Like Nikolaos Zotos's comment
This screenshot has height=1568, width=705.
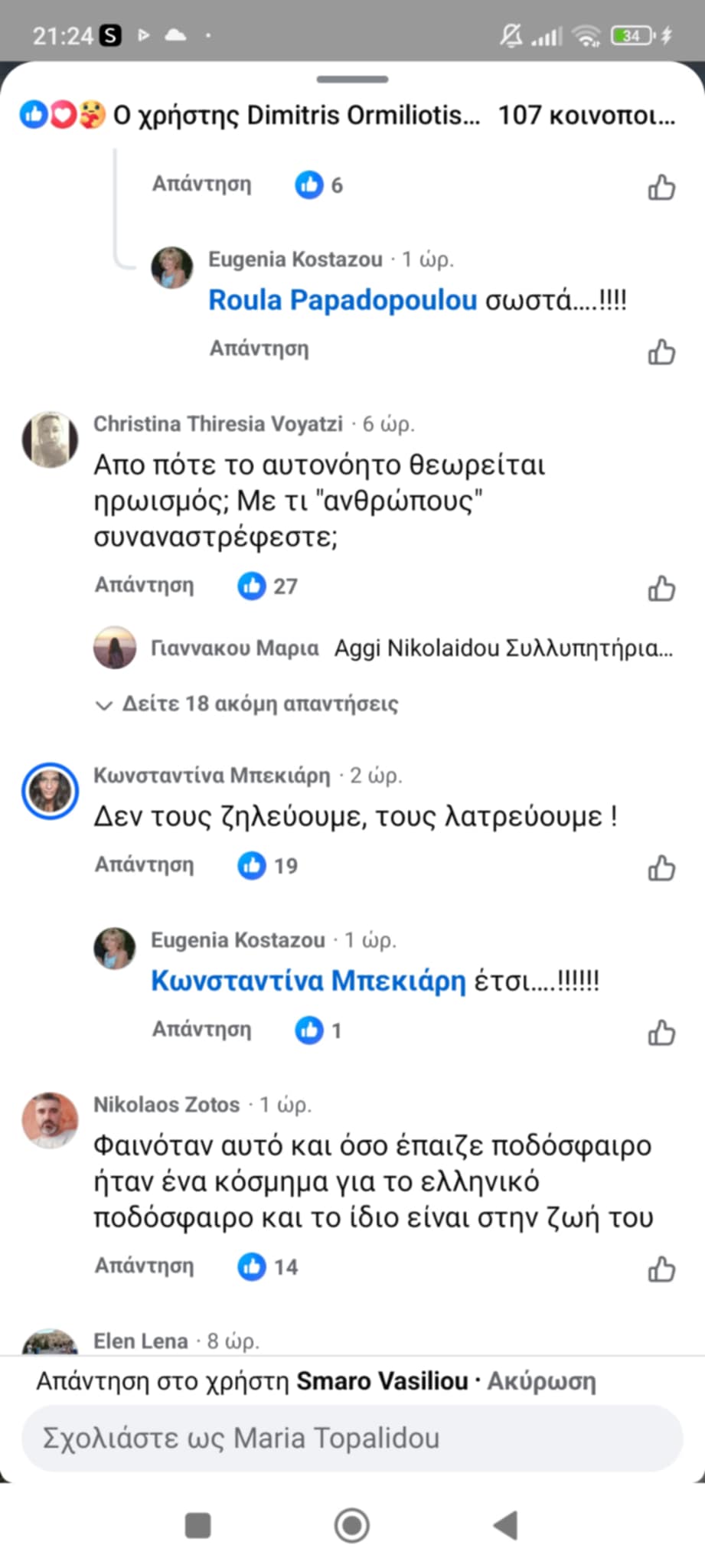pos(661,1269)
